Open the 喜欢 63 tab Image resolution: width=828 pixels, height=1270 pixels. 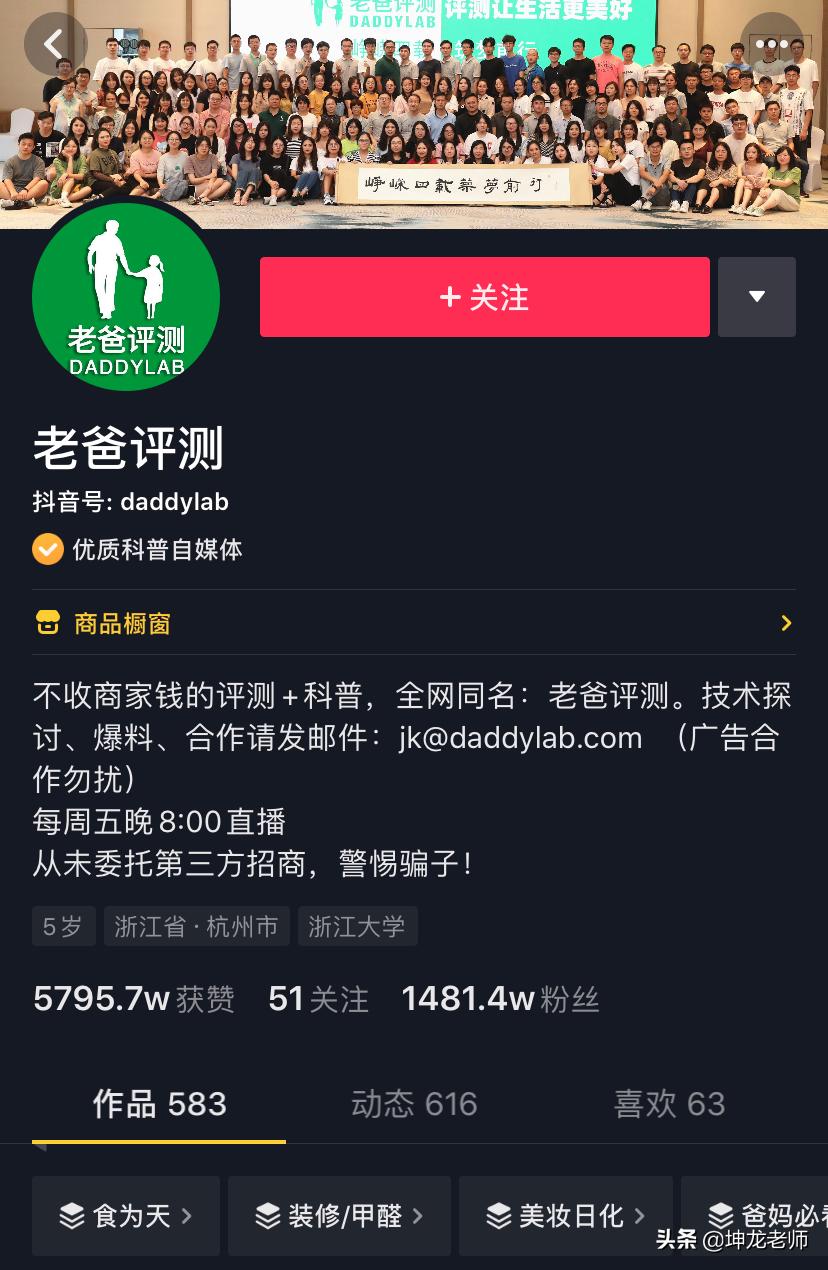[x=669, y=1103]
